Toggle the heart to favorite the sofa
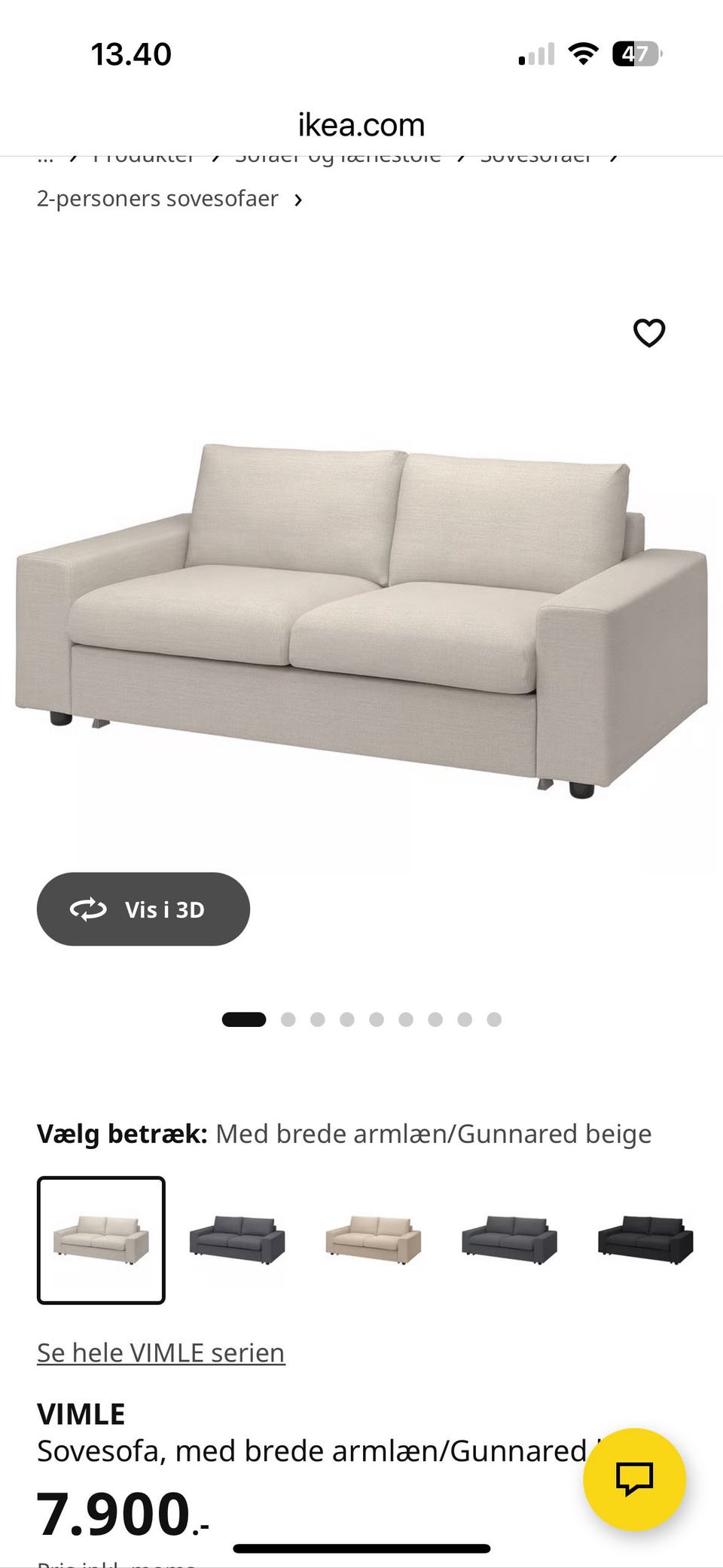The width and height of the screenshot is (723, 1568). 648,332
